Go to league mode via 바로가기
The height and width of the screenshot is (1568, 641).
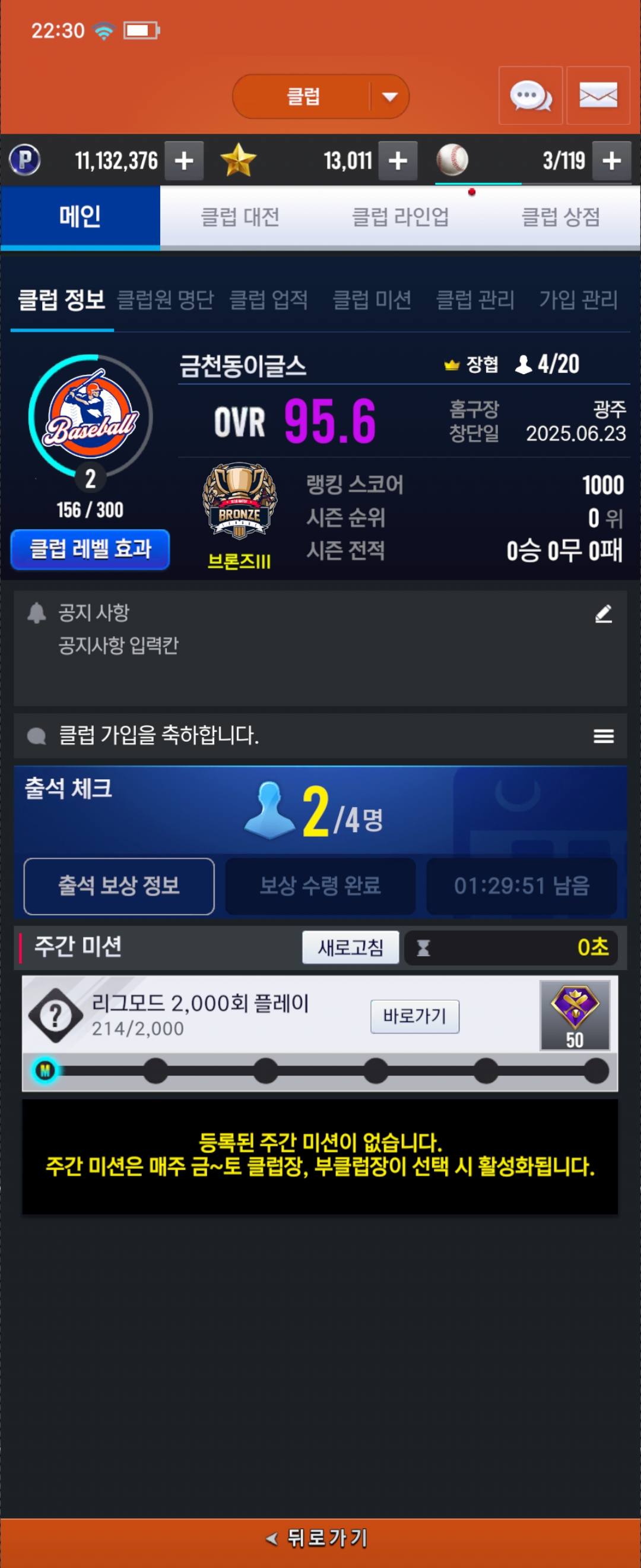[x=415, y=1016]
